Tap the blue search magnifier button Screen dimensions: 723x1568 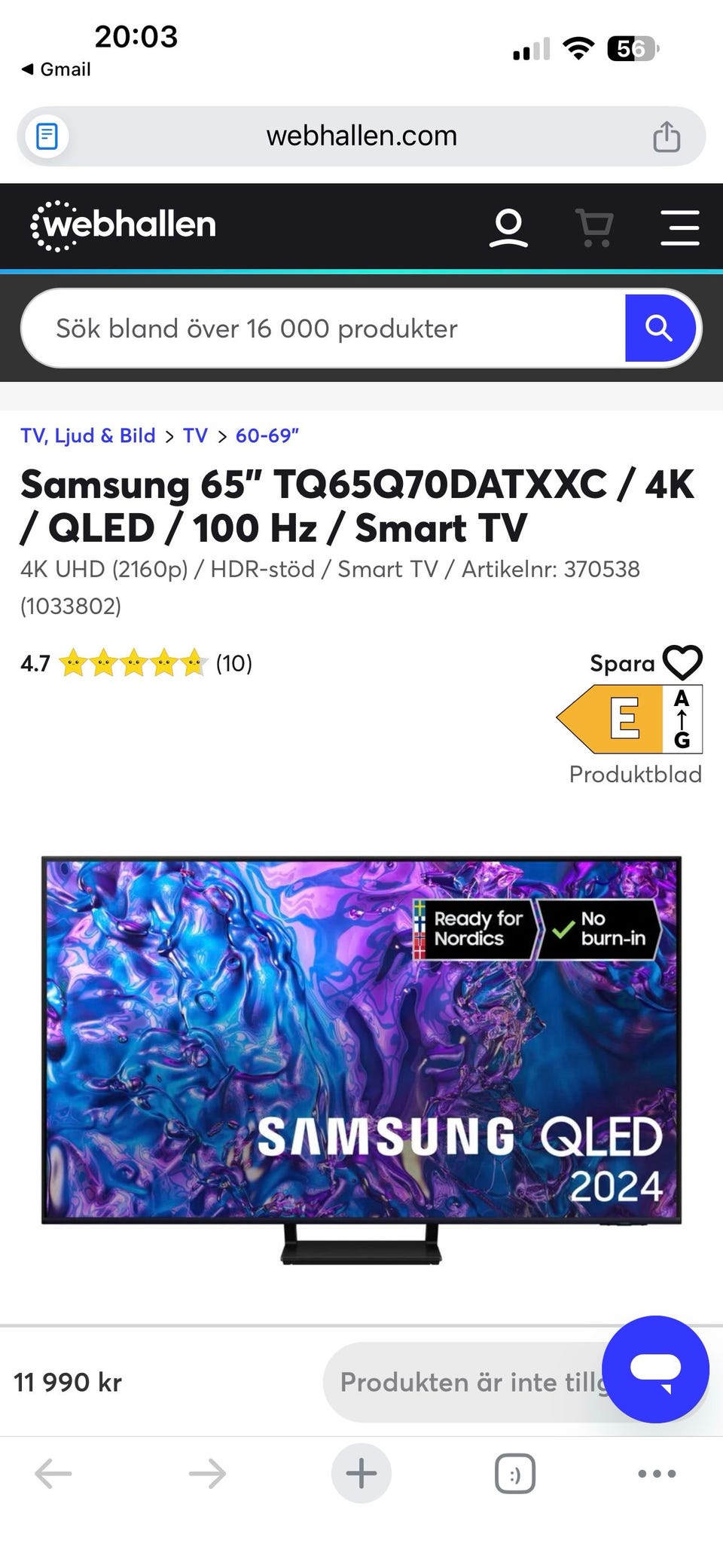(x=660, y=329)
